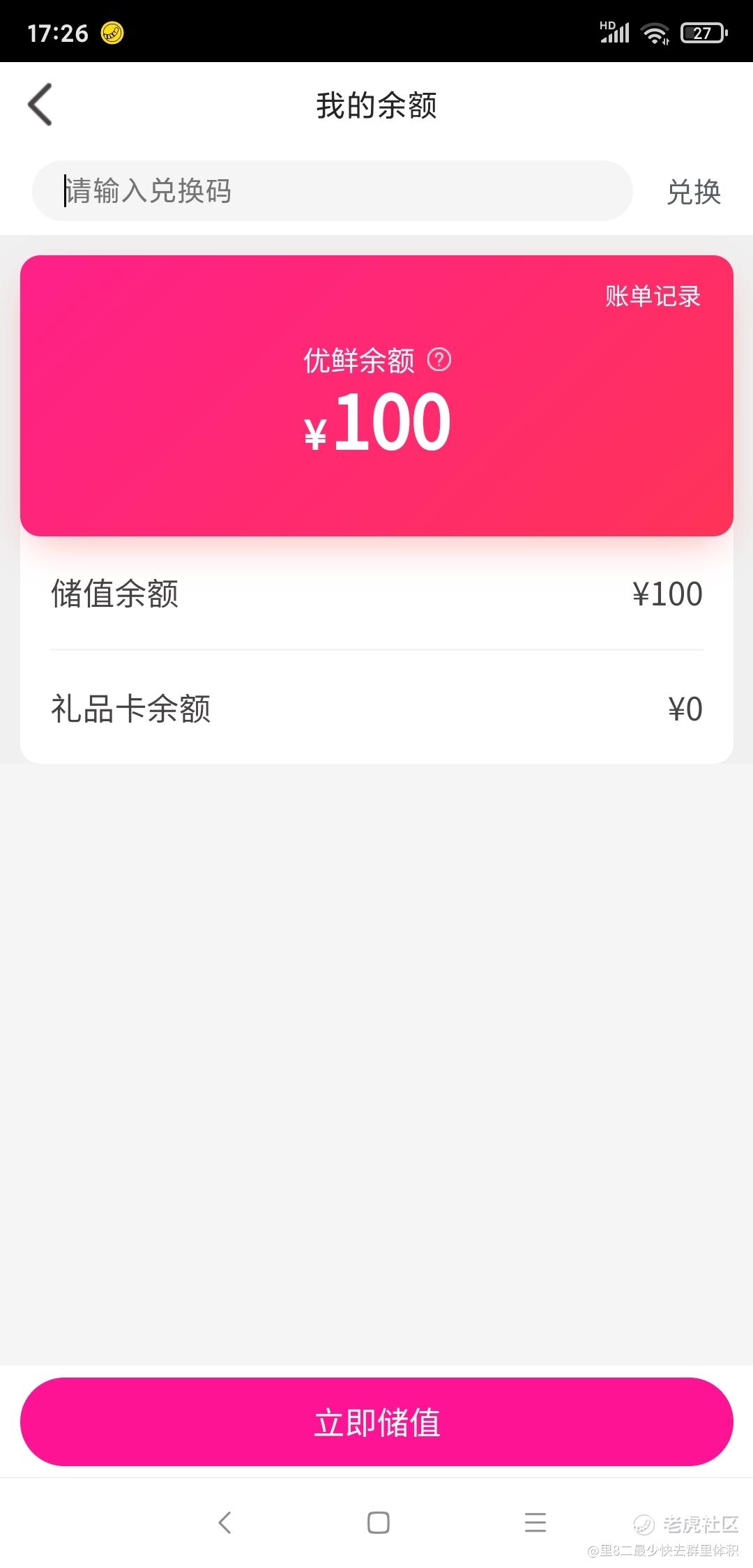Open system recent apps menu
The height and width of the screenshot is (1568, 753).
535,1522
